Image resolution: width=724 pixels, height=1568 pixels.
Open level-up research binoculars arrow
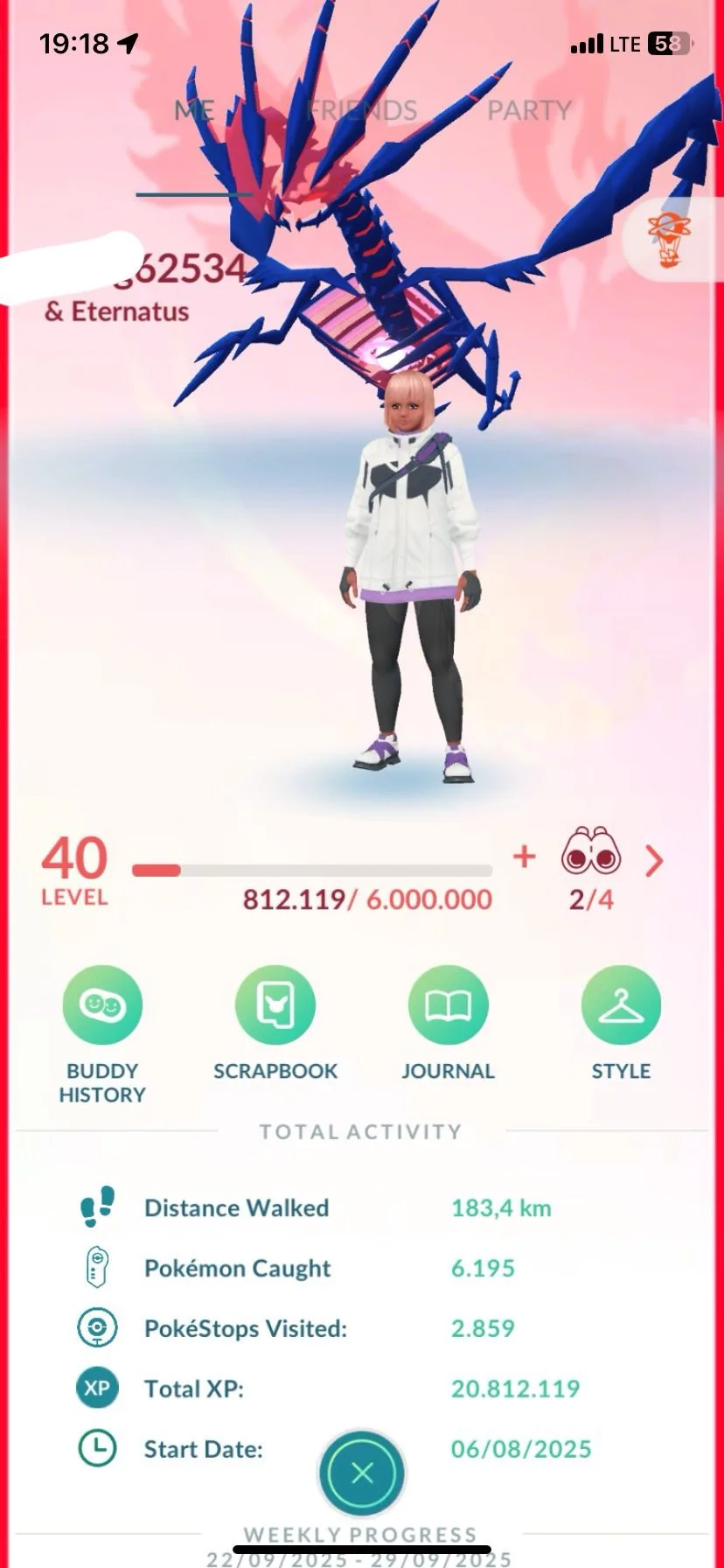653,862
